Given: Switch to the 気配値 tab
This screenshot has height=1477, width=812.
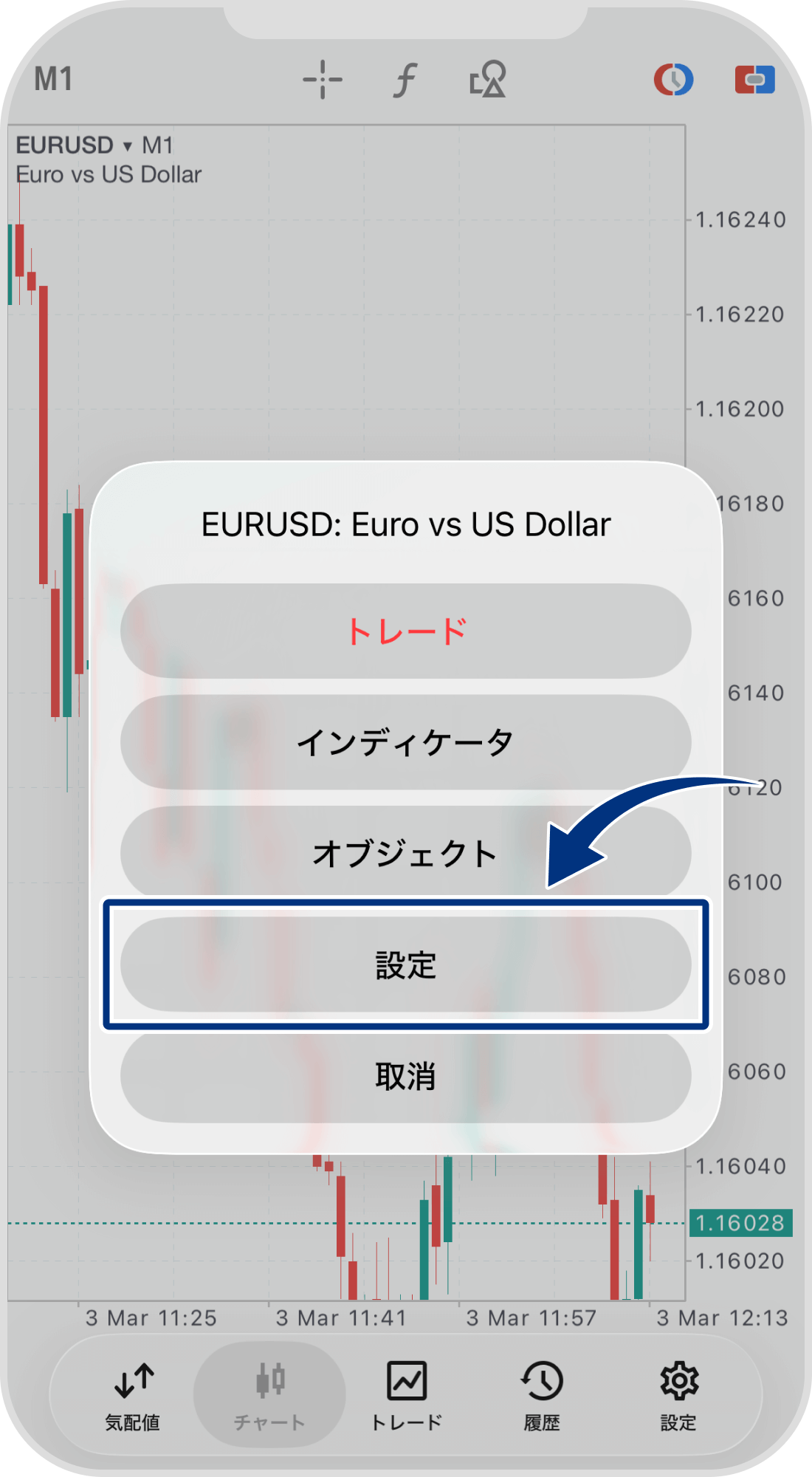Looking at the screenshot, I should 133,1396.
